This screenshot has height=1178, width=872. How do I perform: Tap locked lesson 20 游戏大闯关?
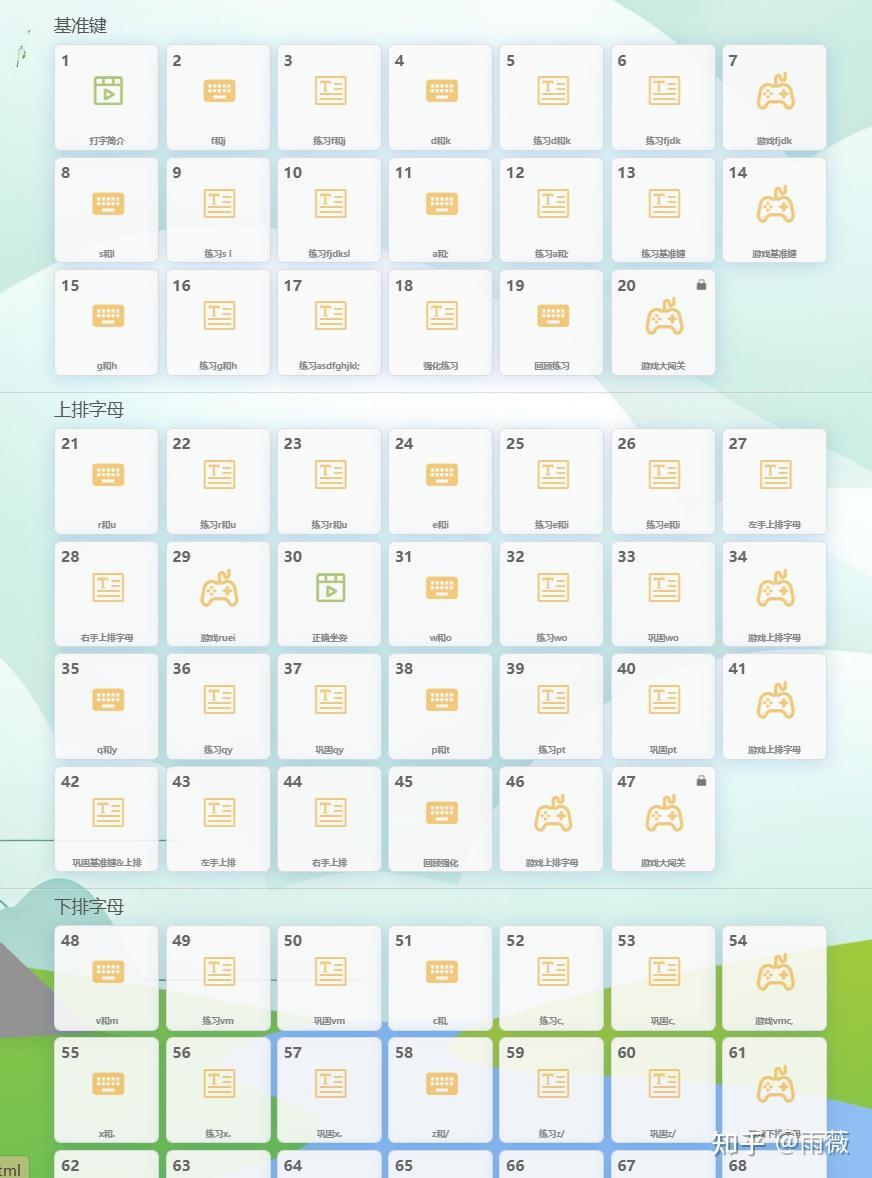tap(663, 322)
